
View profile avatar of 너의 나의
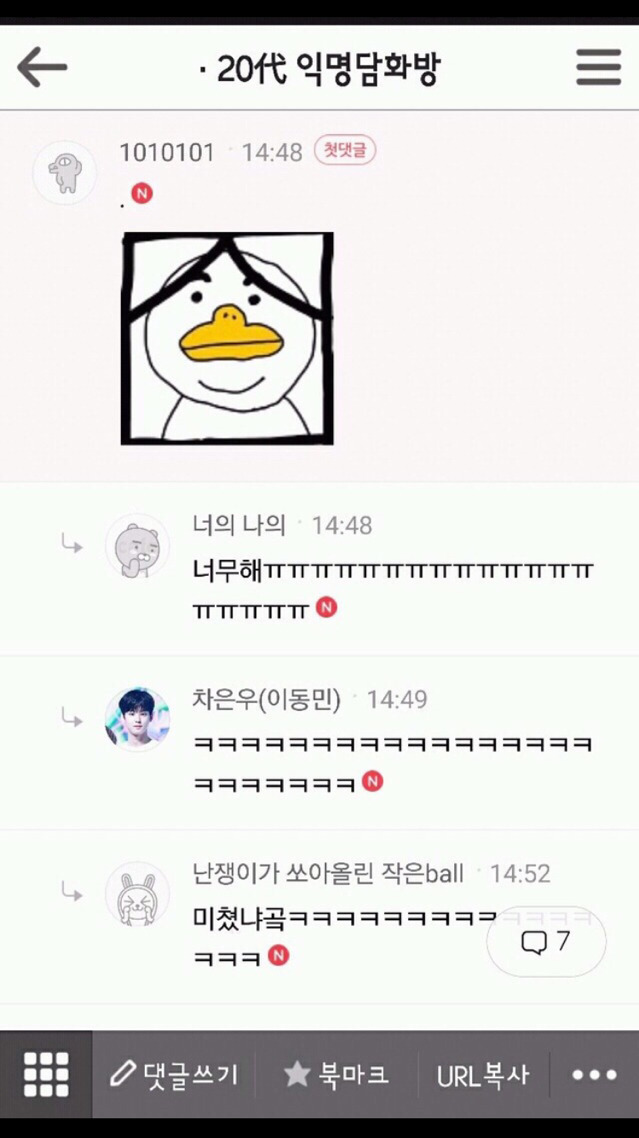pyautogui.click(x=137, y=546)
